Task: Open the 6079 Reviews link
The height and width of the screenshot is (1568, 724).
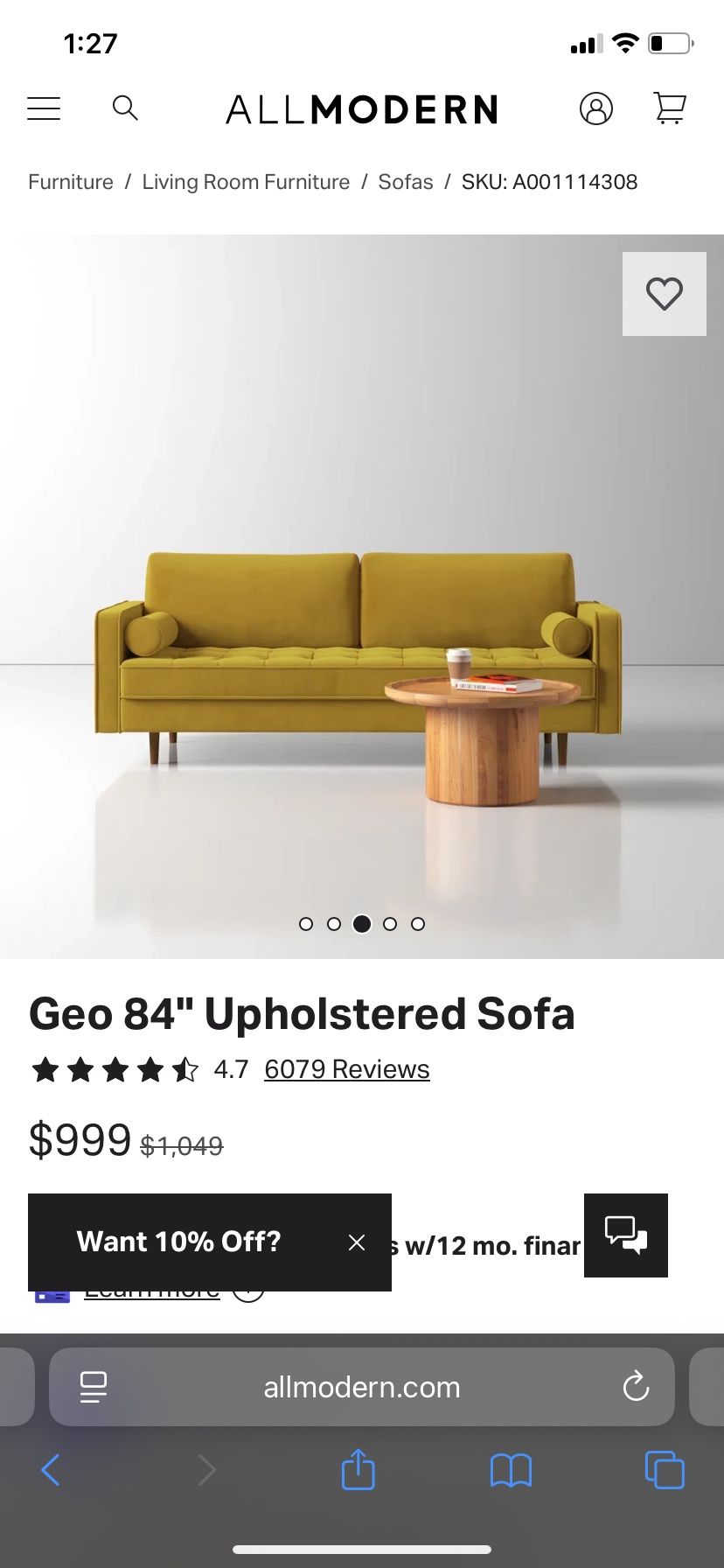Action: click(x=346, y=1069)
